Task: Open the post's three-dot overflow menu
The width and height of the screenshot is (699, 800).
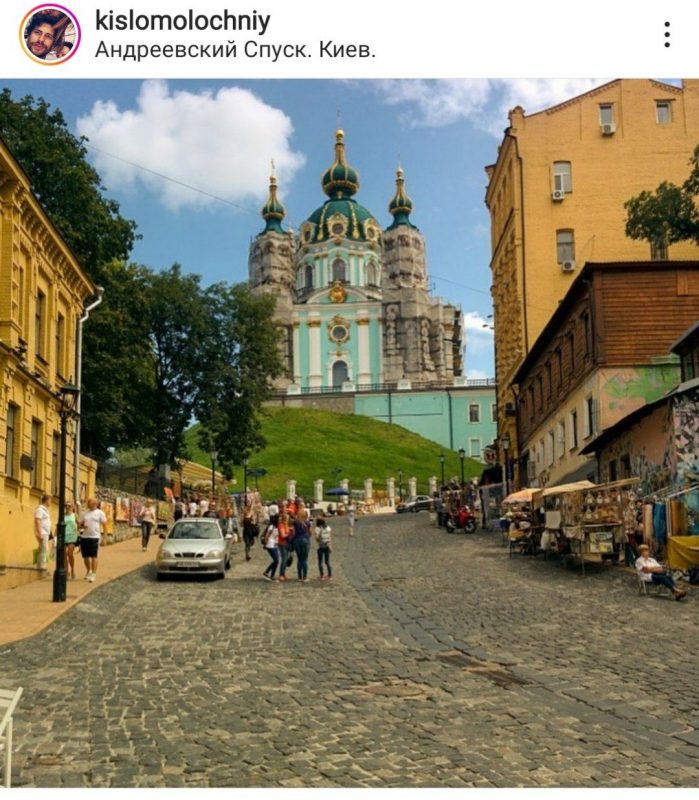Action: tap(666, 35)
